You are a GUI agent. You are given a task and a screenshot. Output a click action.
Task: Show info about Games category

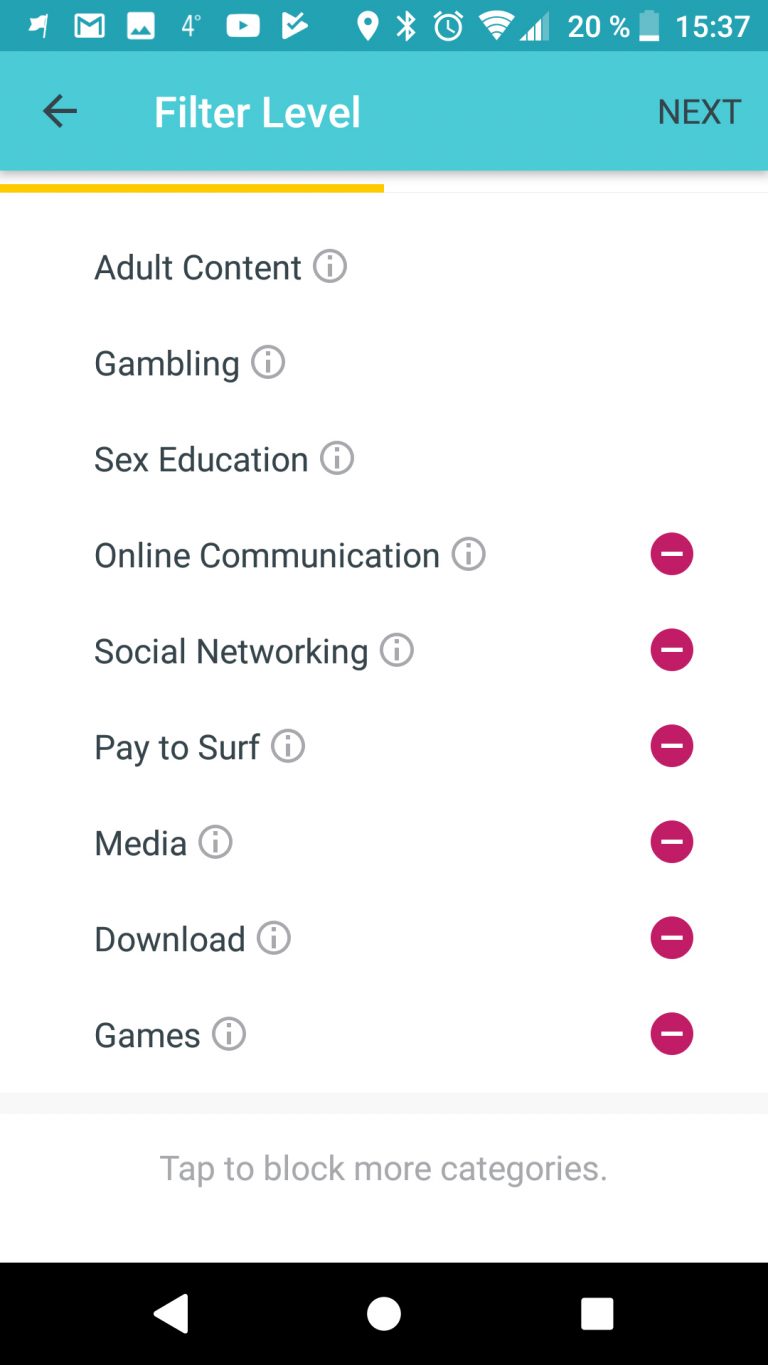click(229, 1034)
